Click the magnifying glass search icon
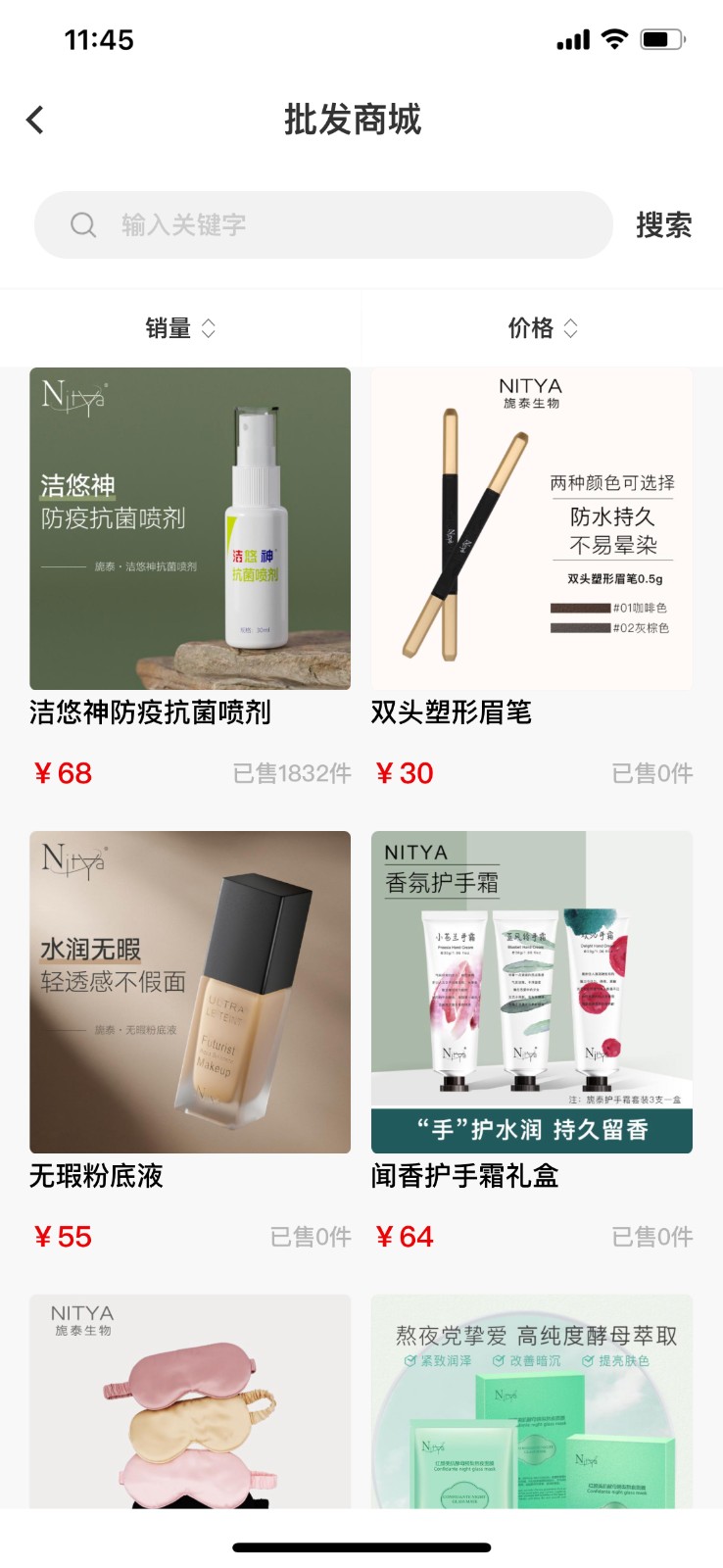Image resolution: width=723 pixels, height=1568 pixels. click(x=82, y=224)
